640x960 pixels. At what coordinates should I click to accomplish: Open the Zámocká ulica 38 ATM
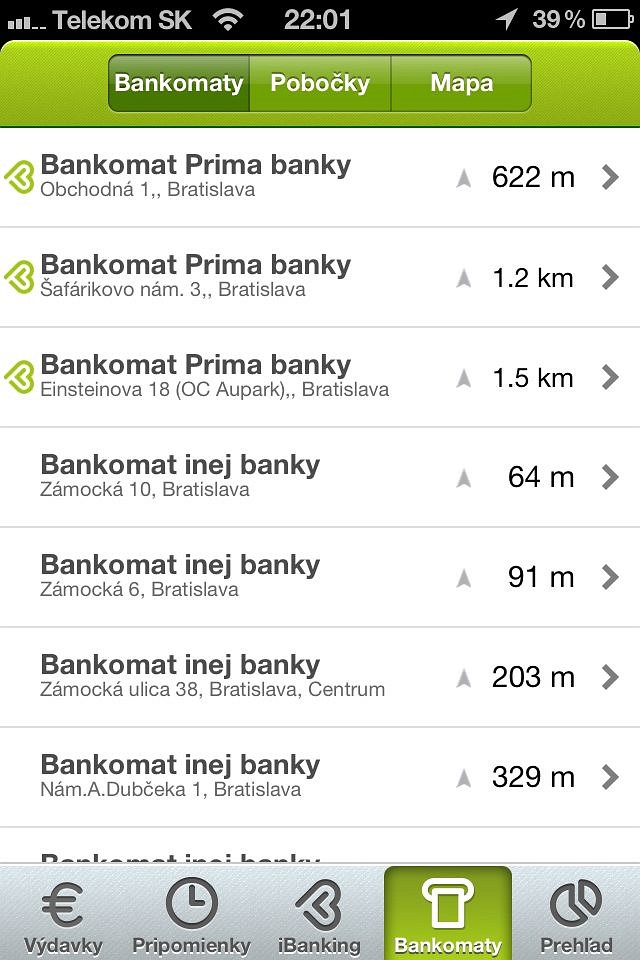(x=320, y=677)
